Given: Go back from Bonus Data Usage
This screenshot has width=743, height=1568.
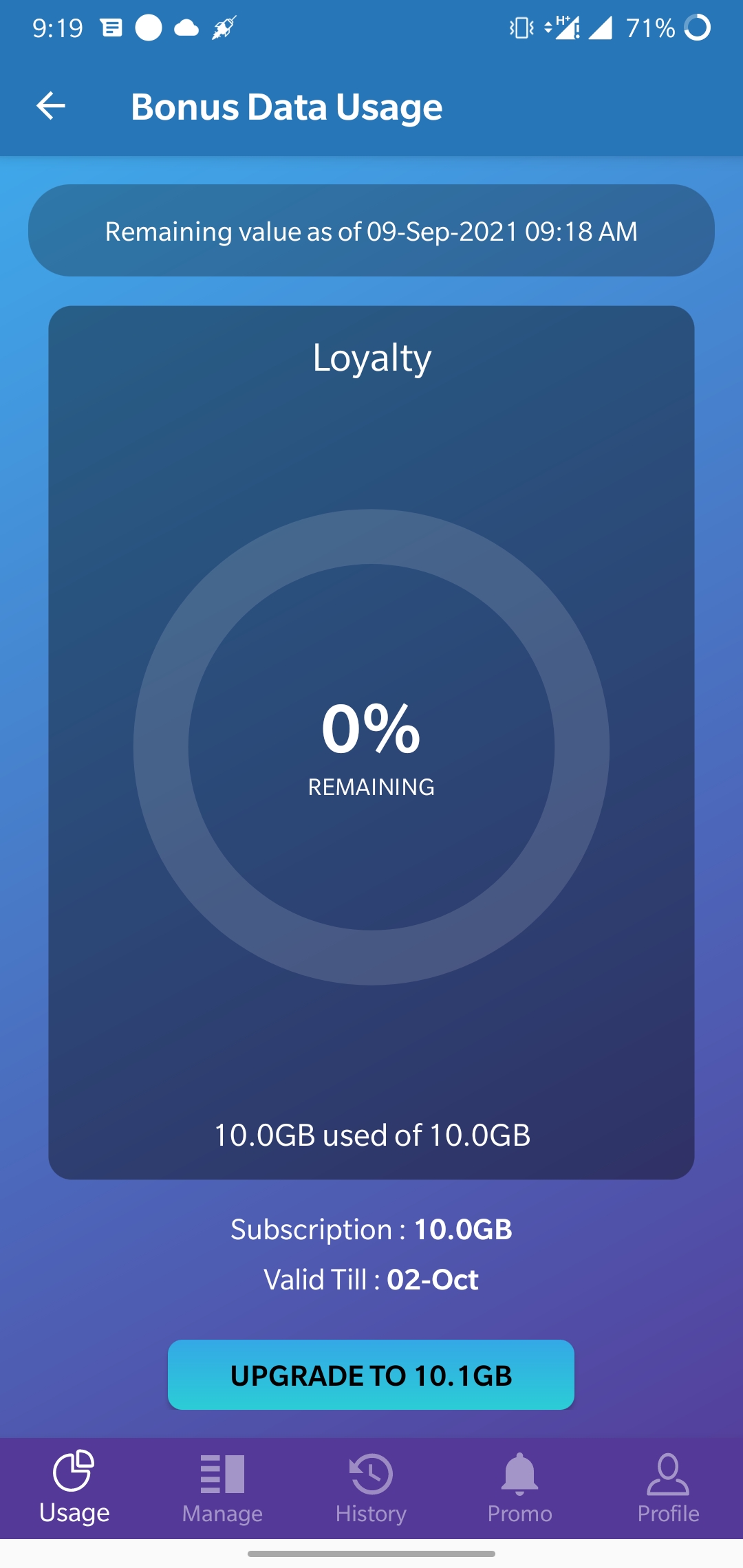Looking at the screenshot, I should [51, 106].
